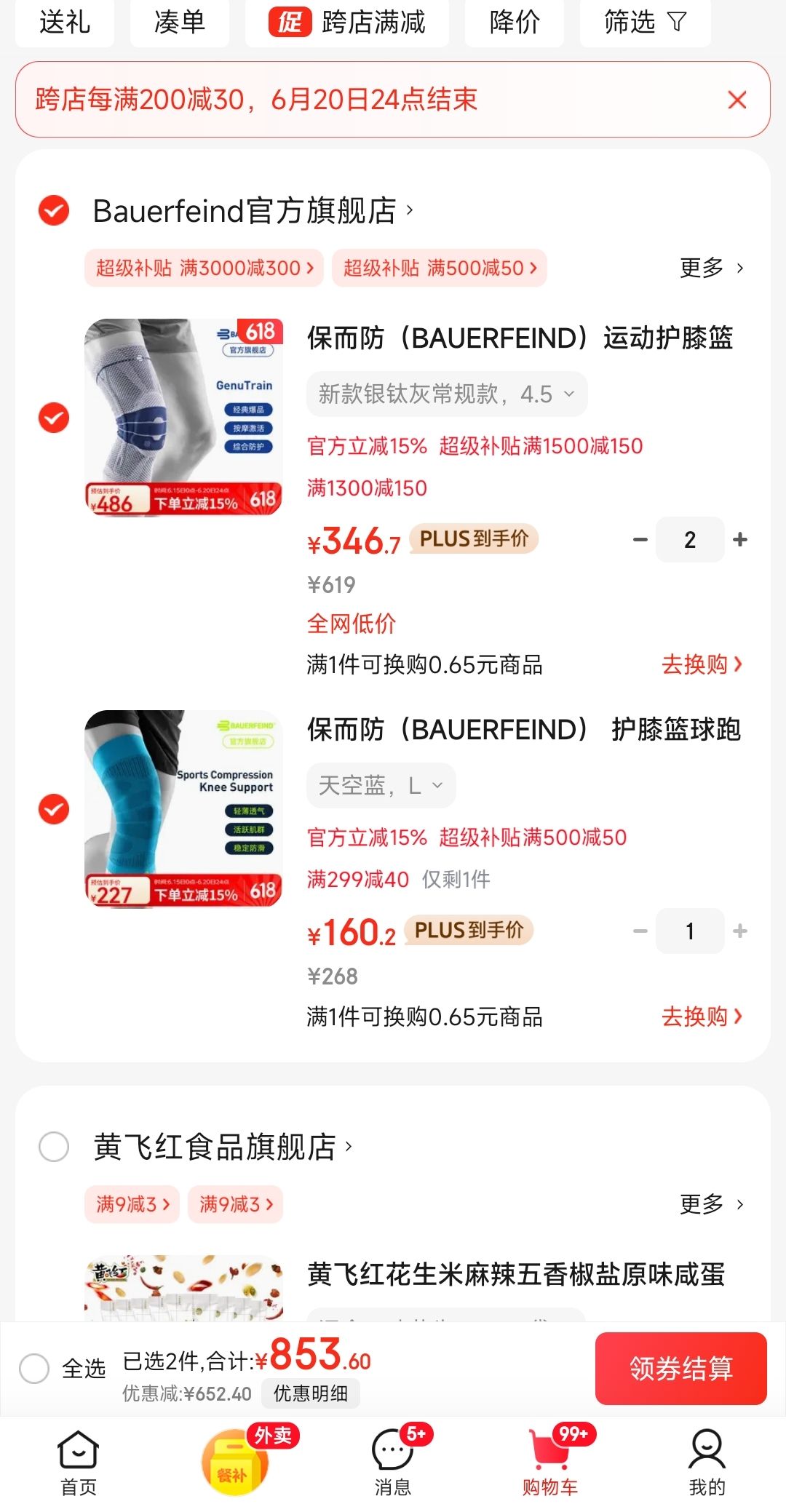
Task: Uncheck the 天空蓝 knee support item
Action: 54,809
